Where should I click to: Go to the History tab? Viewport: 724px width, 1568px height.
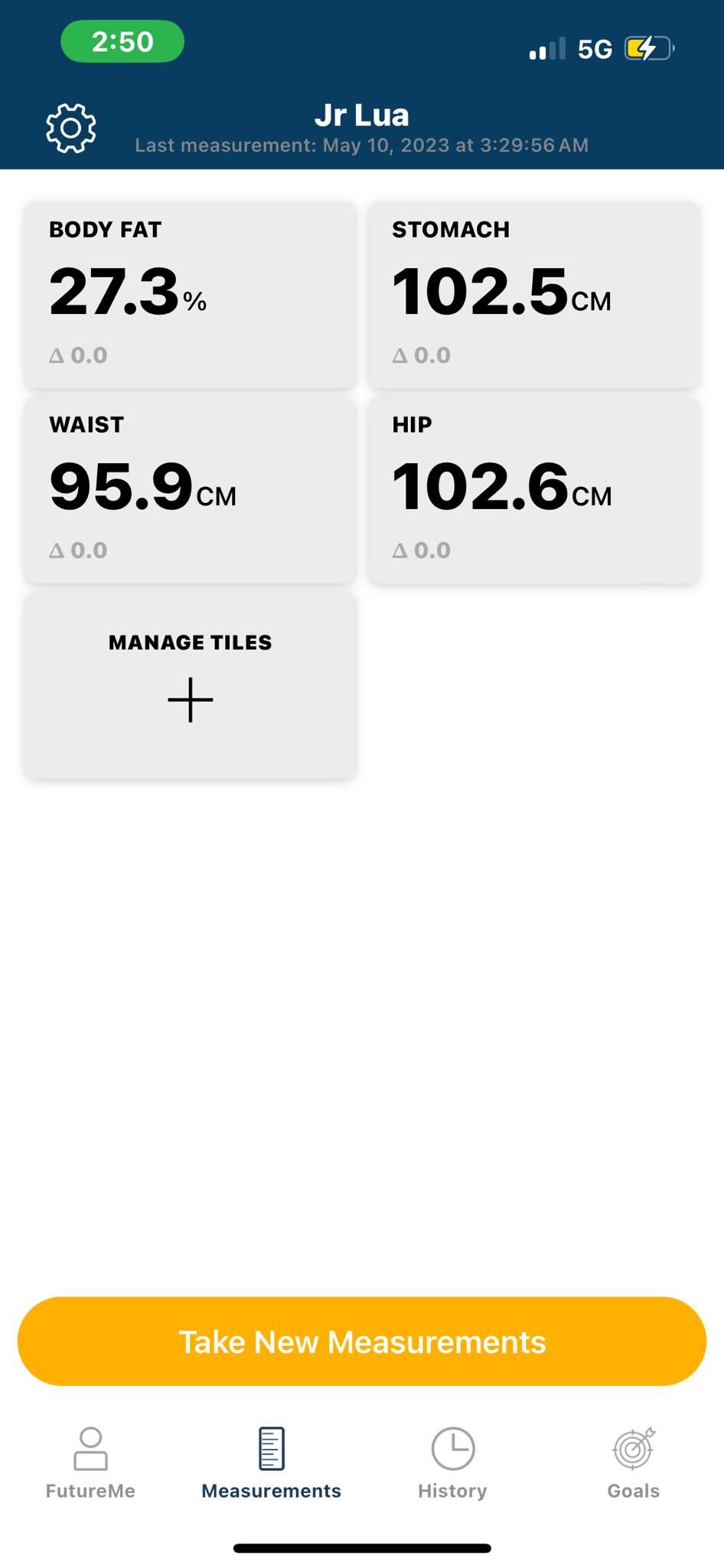point(452,1462)
